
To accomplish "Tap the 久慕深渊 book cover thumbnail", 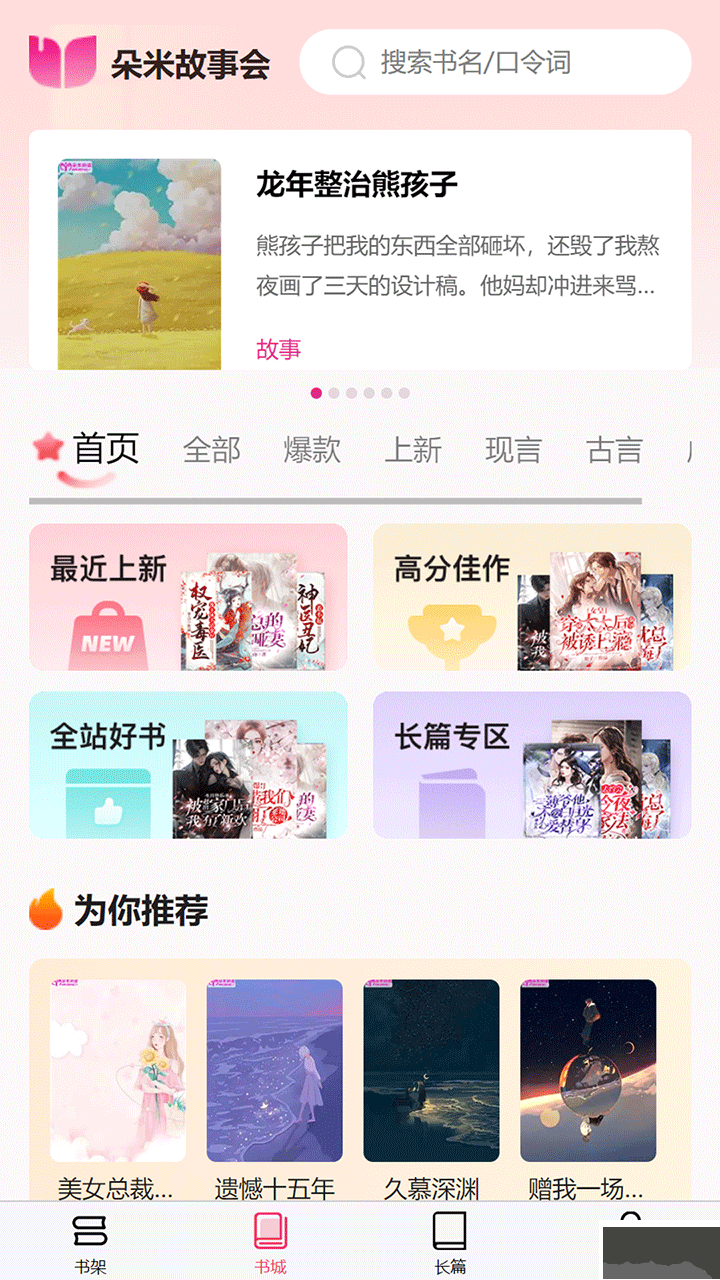I will pos(431,1070).
